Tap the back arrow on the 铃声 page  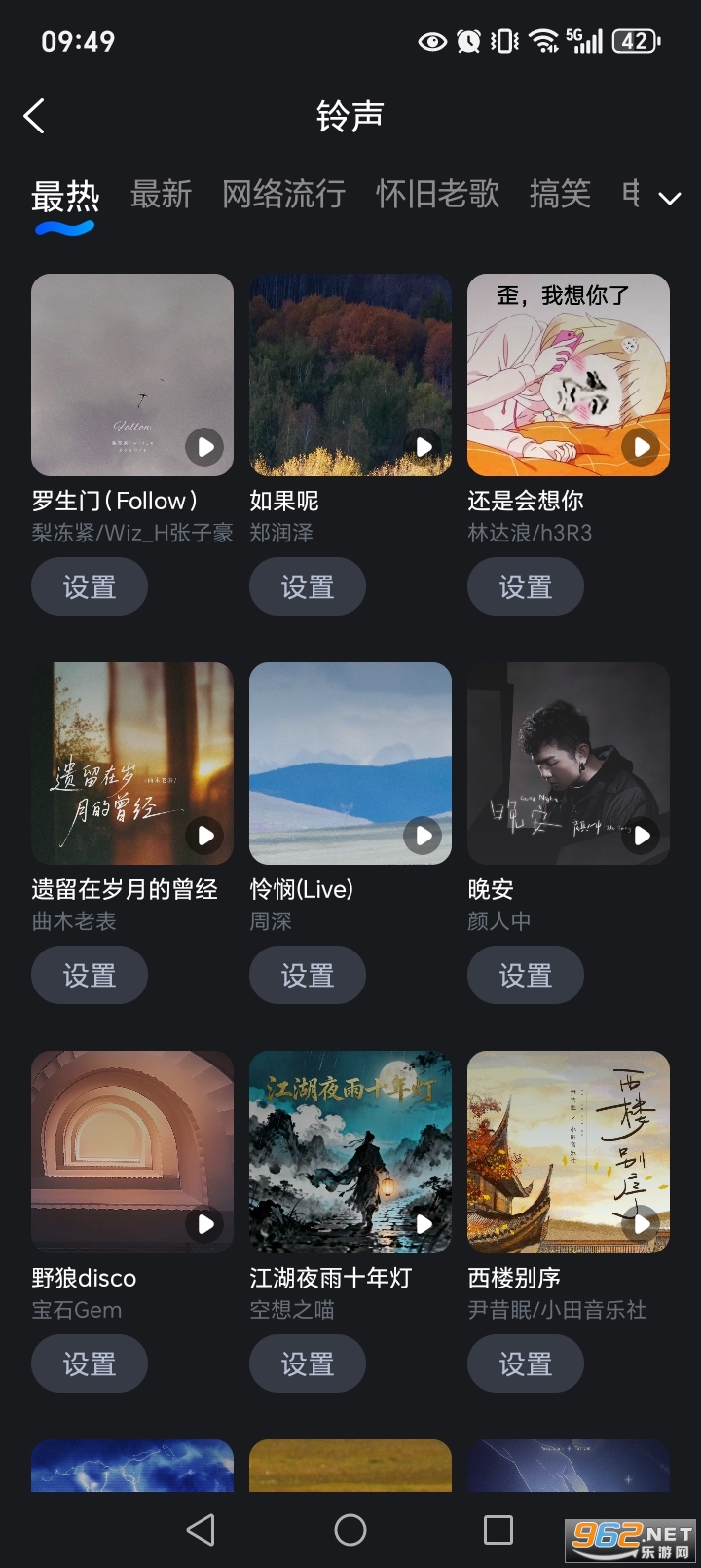[34, 115]
